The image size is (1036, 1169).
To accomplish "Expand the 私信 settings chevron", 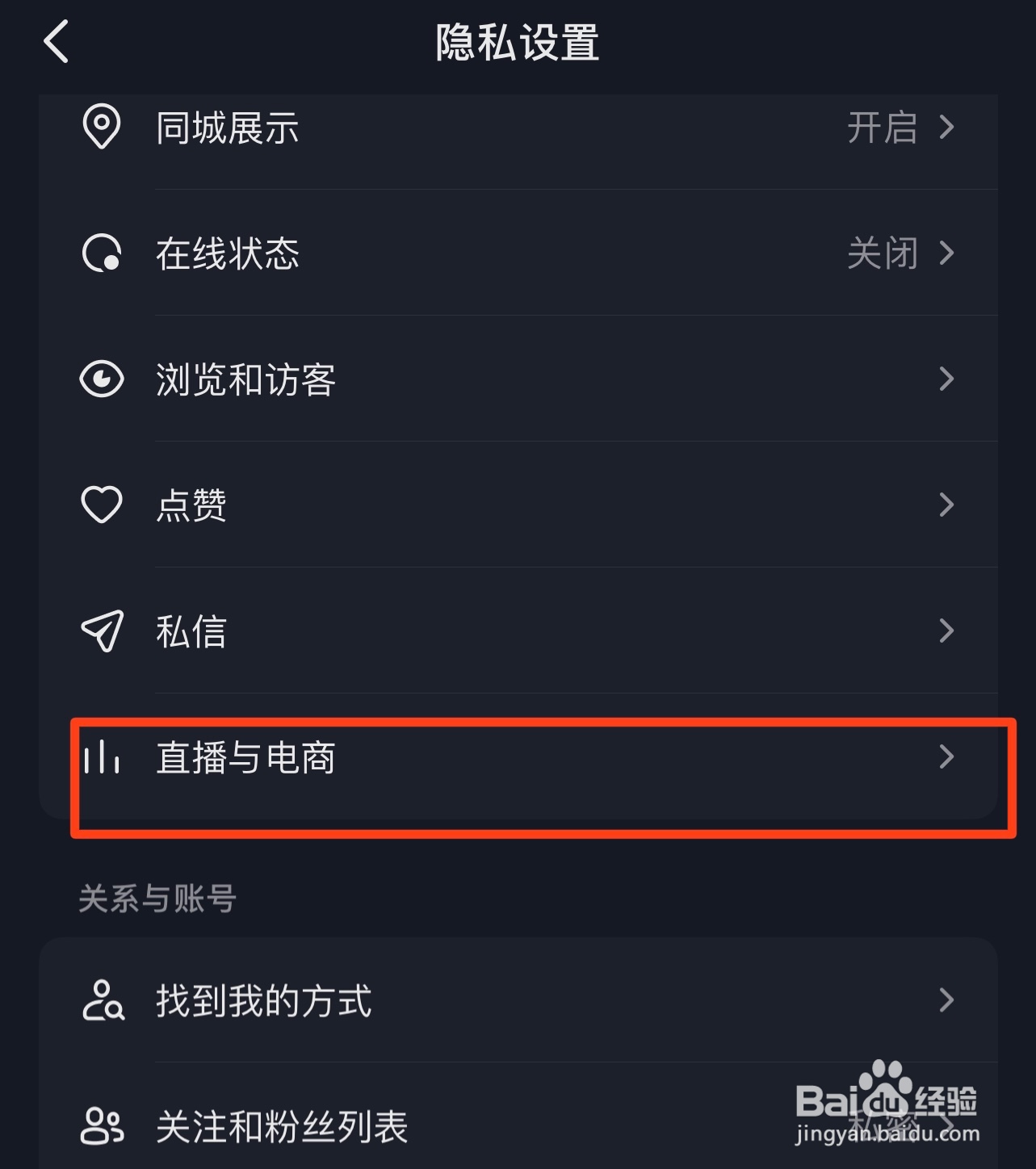I will coord(946,631).
